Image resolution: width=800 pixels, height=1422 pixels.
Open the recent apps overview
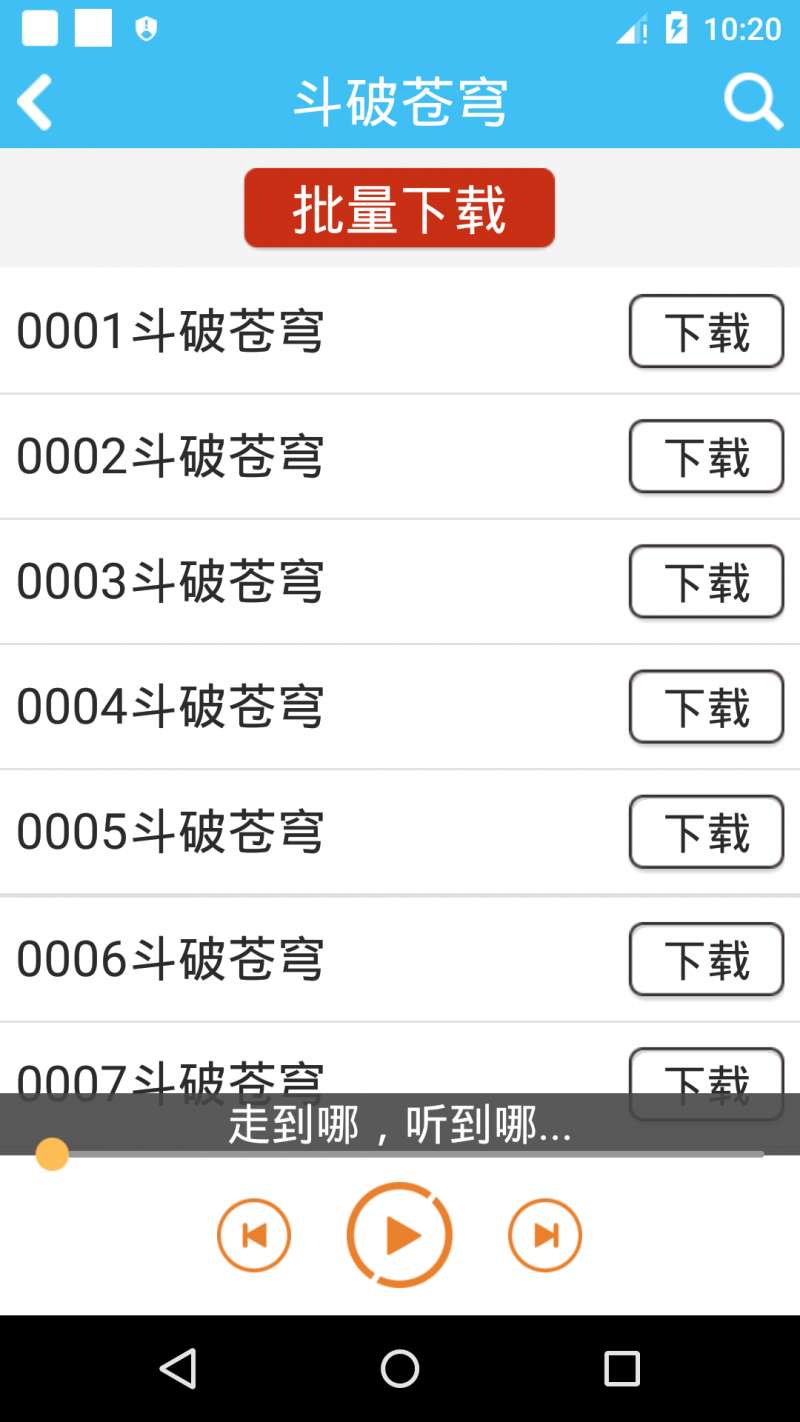coord(621,1369)
